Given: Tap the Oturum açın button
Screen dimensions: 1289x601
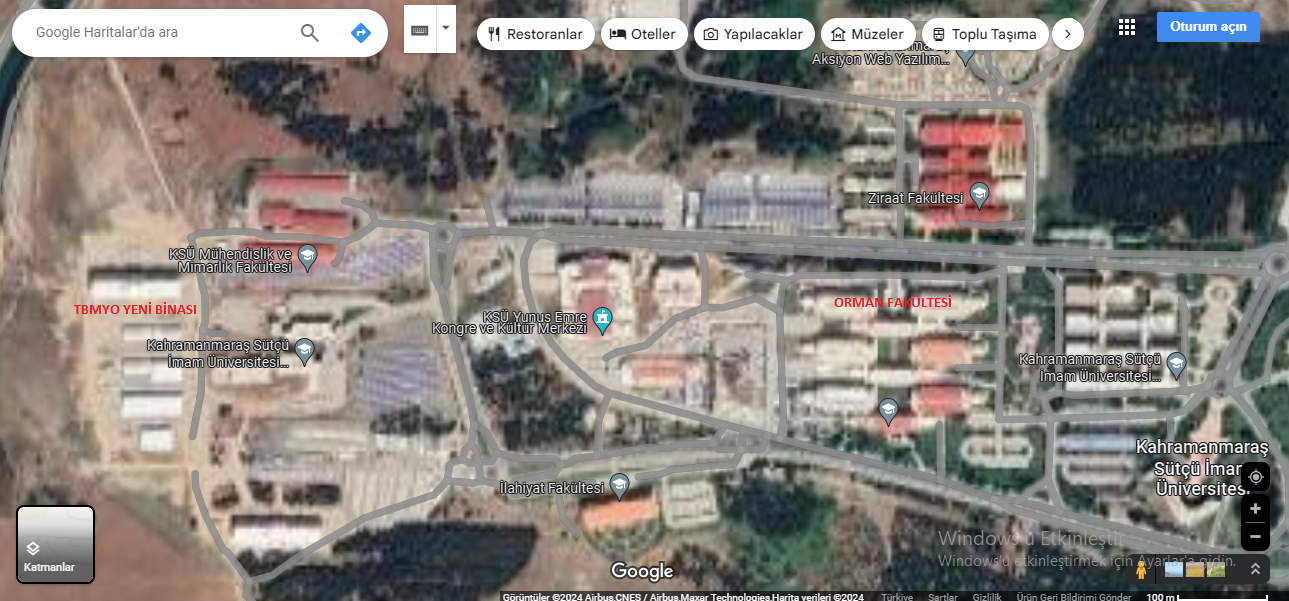Looking at the screenshot, I should [1208, 27].
